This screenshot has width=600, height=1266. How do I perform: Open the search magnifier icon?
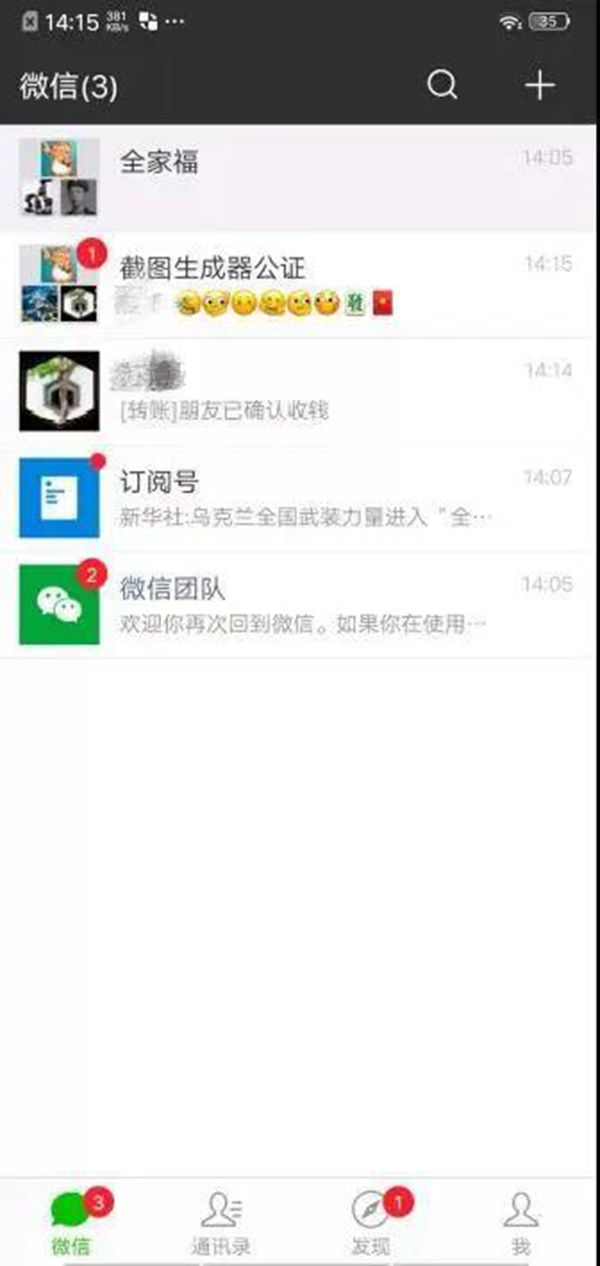442,85
